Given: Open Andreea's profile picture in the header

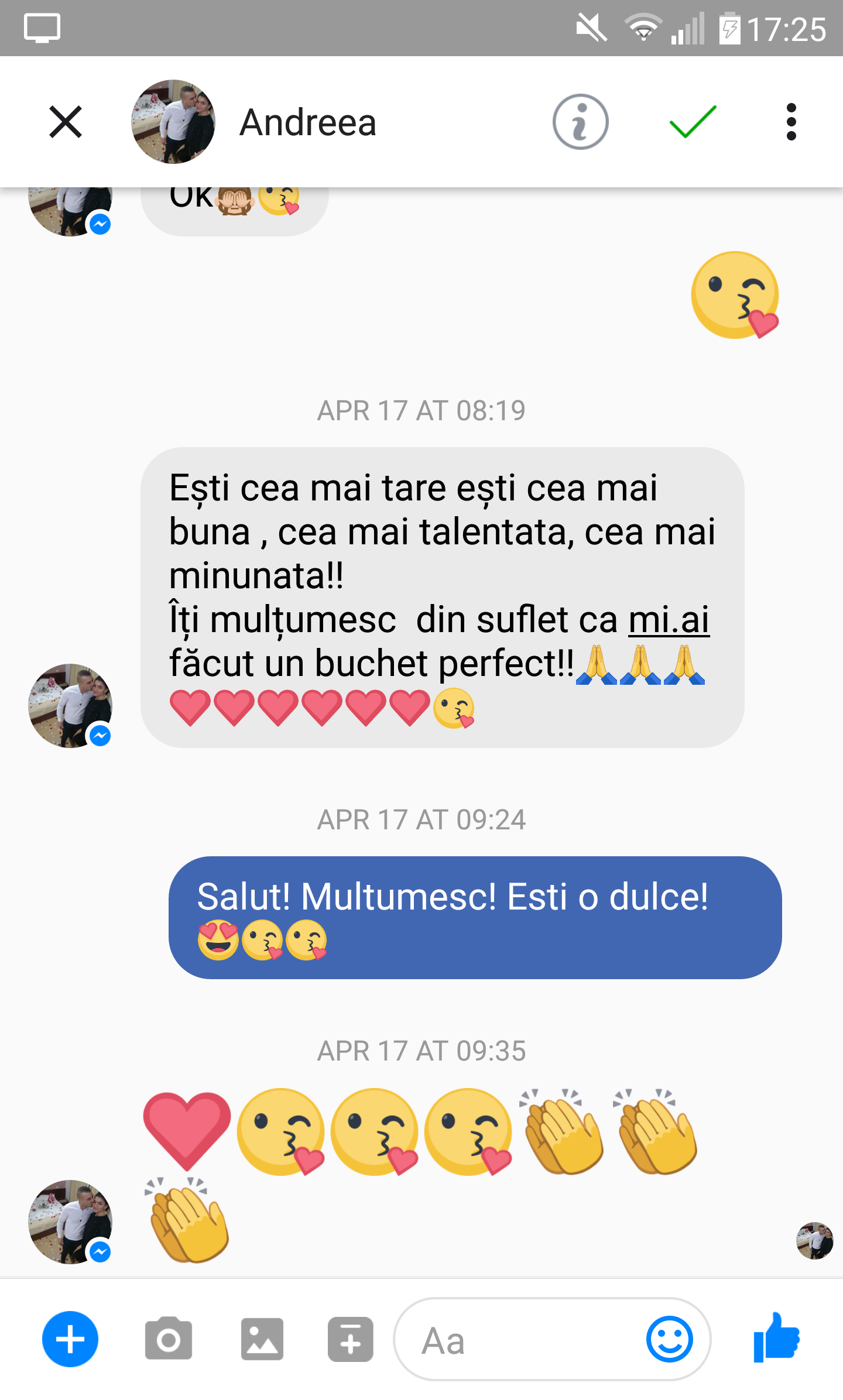Looking at the screenshot, I should click(173, 122).
